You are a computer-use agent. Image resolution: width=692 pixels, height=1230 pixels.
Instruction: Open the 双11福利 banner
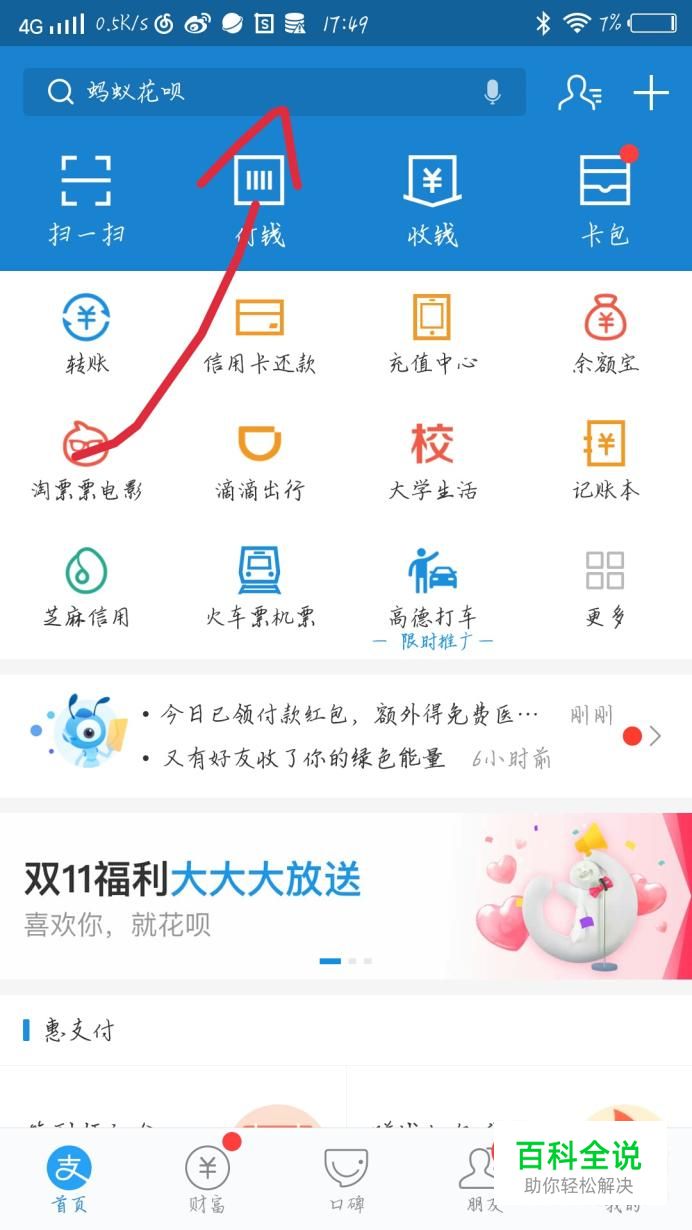tap(346, 896)
